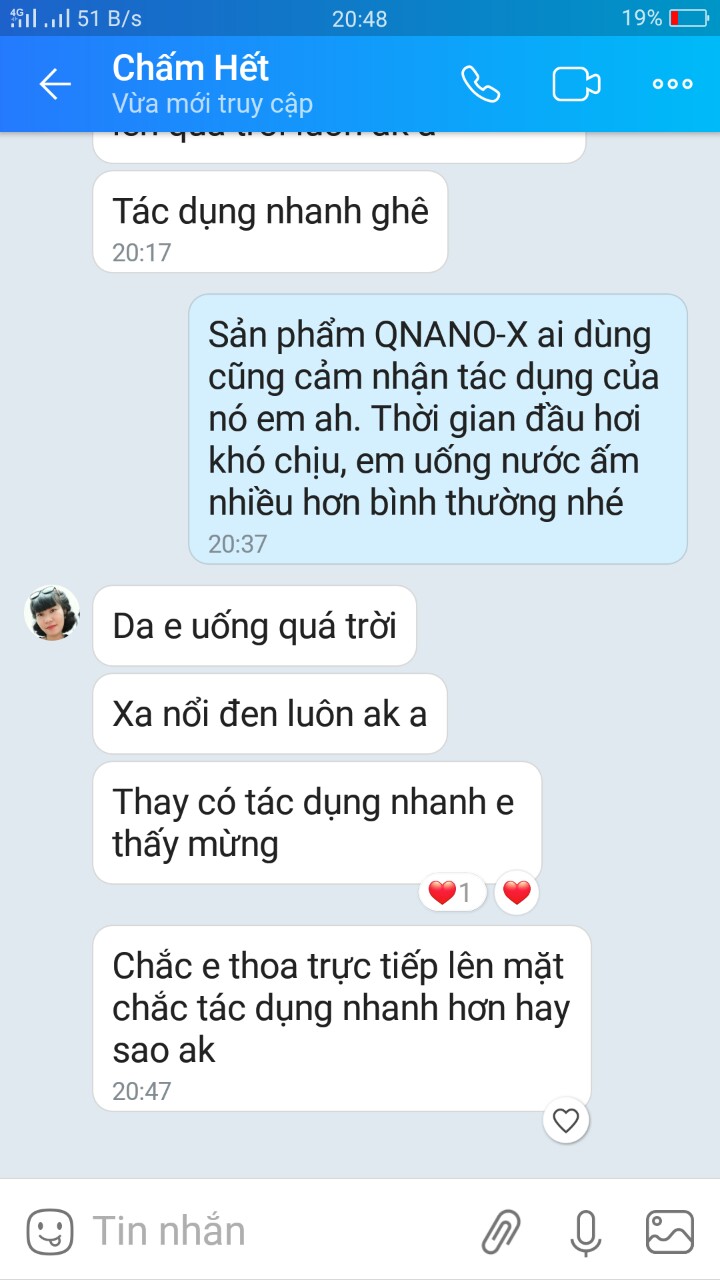Go back using the arrow
This screenshot has height=1280, width=720.
[55, 85]
